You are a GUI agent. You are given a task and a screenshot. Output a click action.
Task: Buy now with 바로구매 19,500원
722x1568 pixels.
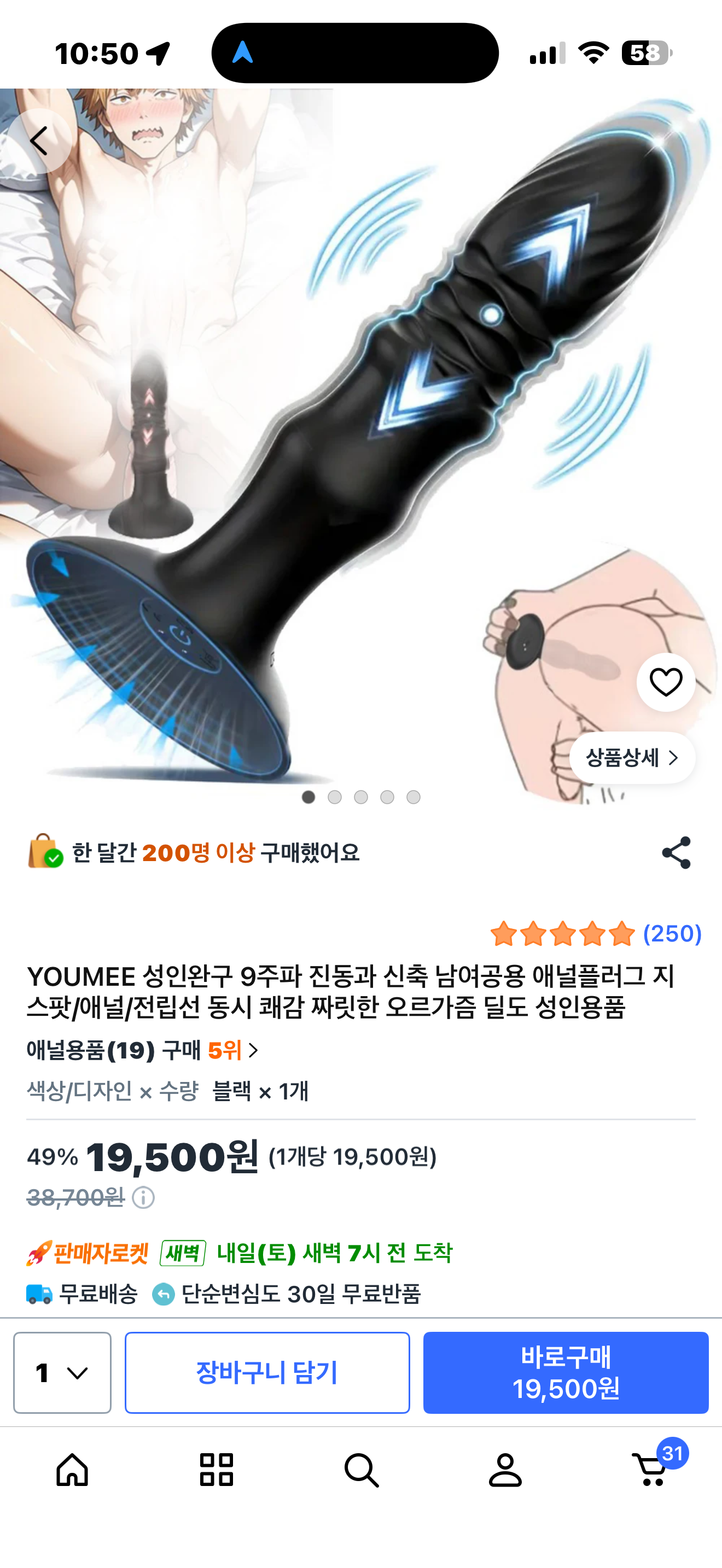566,1372
